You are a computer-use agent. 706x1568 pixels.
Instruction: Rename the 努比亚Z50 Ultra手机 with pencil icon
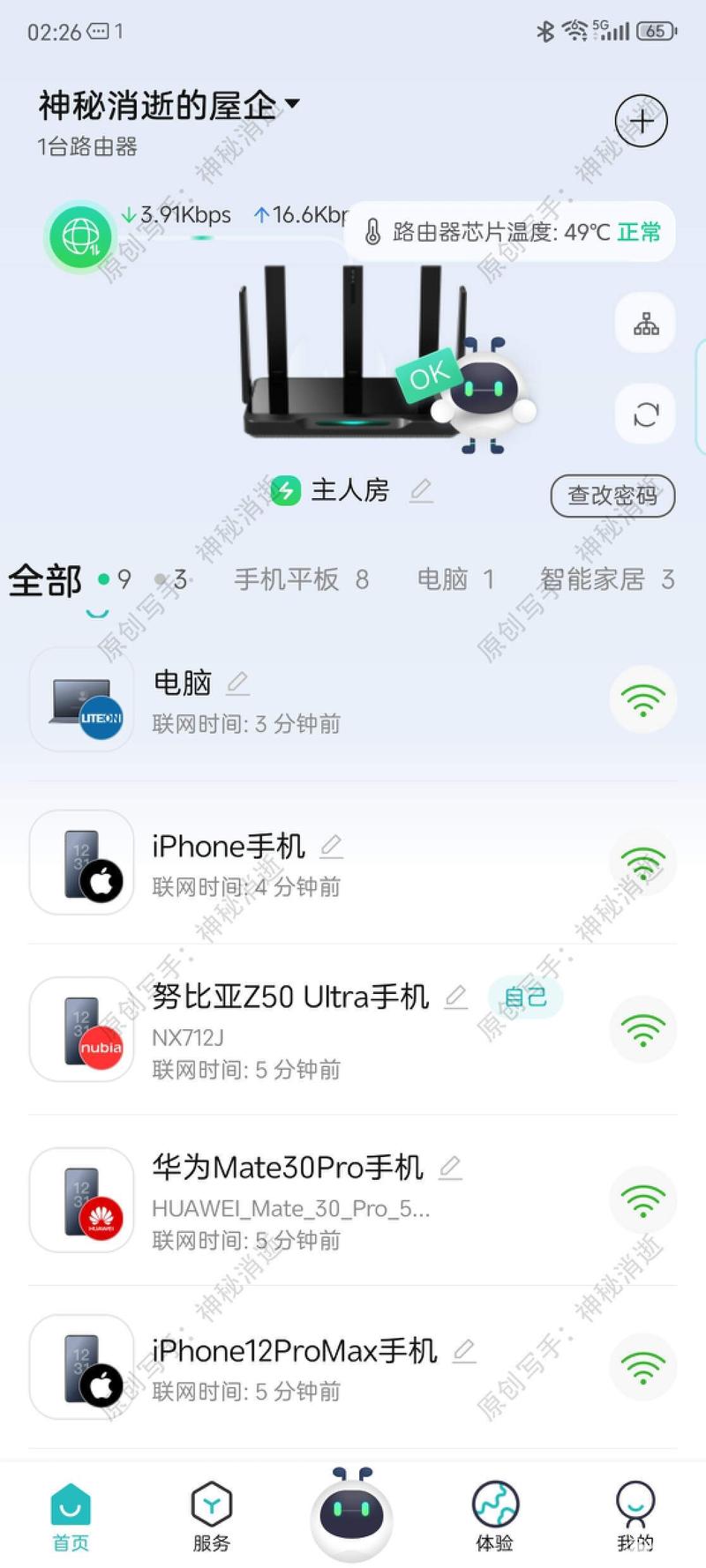coord(456,997)
